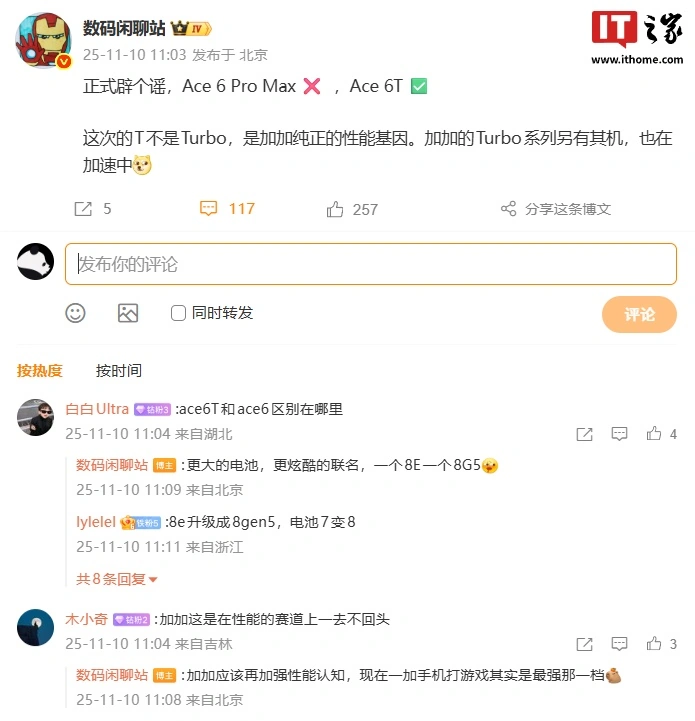
Task: Reply to 木小奇's comment
Action: 620,643
